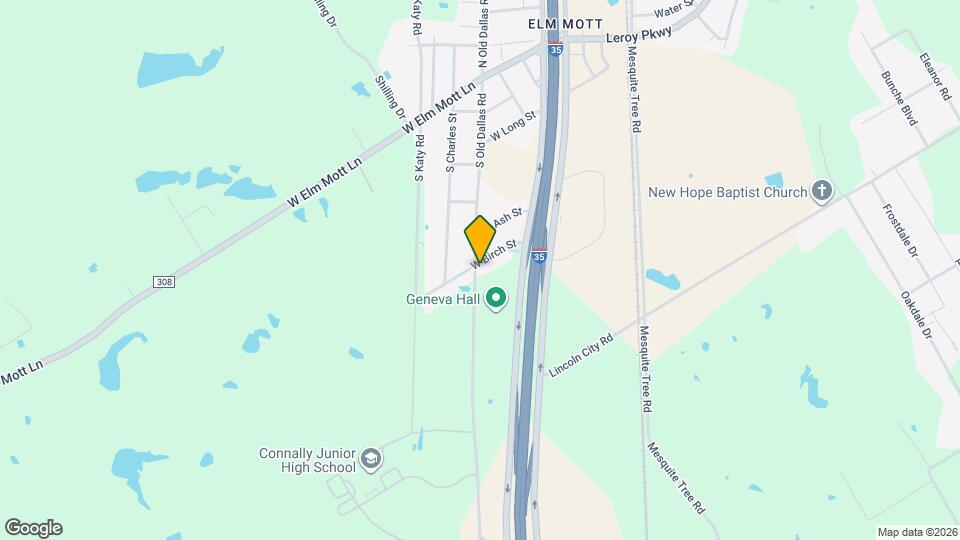Tap the orange location marker on W Birch St
Viewport: 960px width, 540px height.
480,238
